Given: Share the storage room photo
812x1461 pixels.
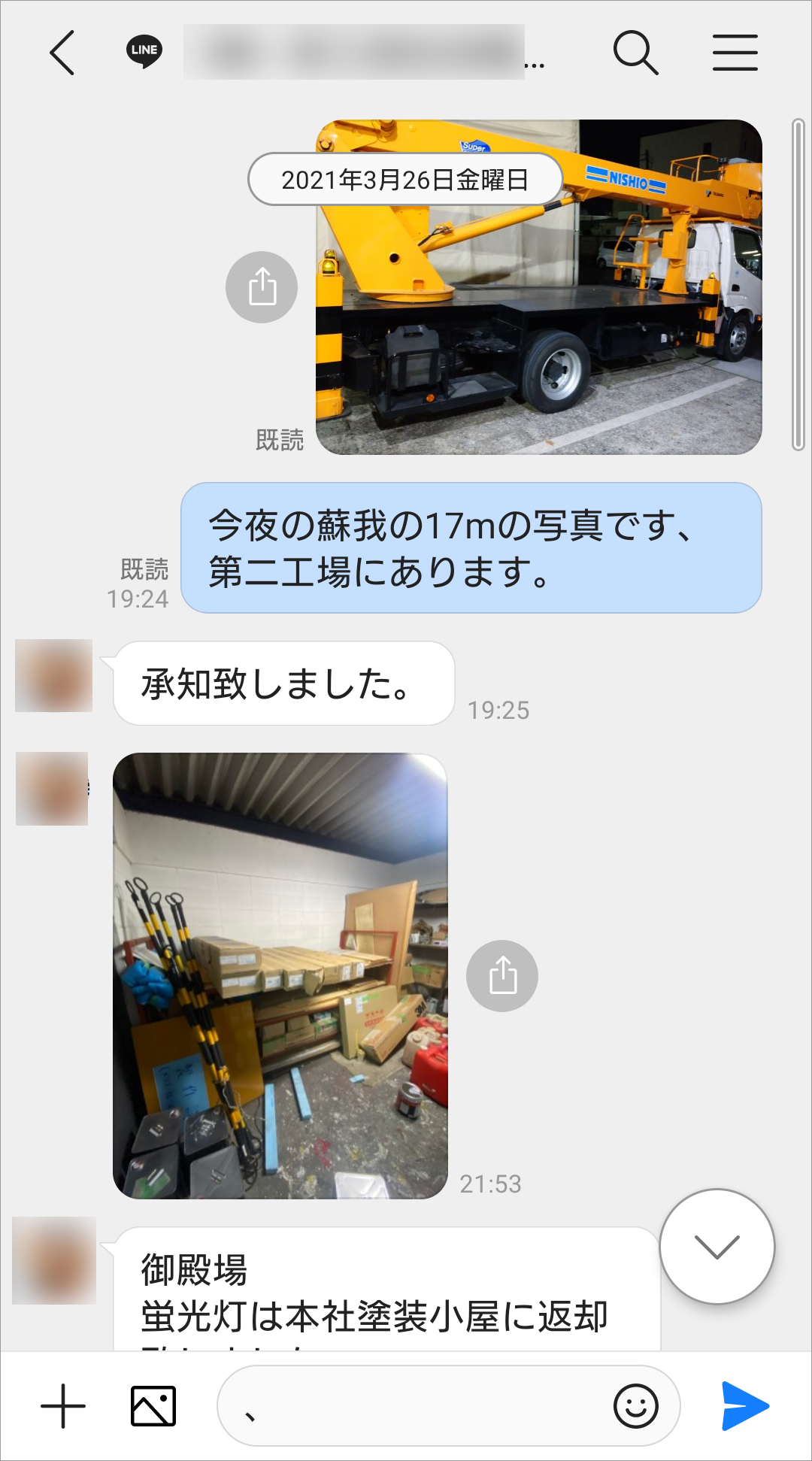Looking at the screenshot, I should [x=502, y=975].
